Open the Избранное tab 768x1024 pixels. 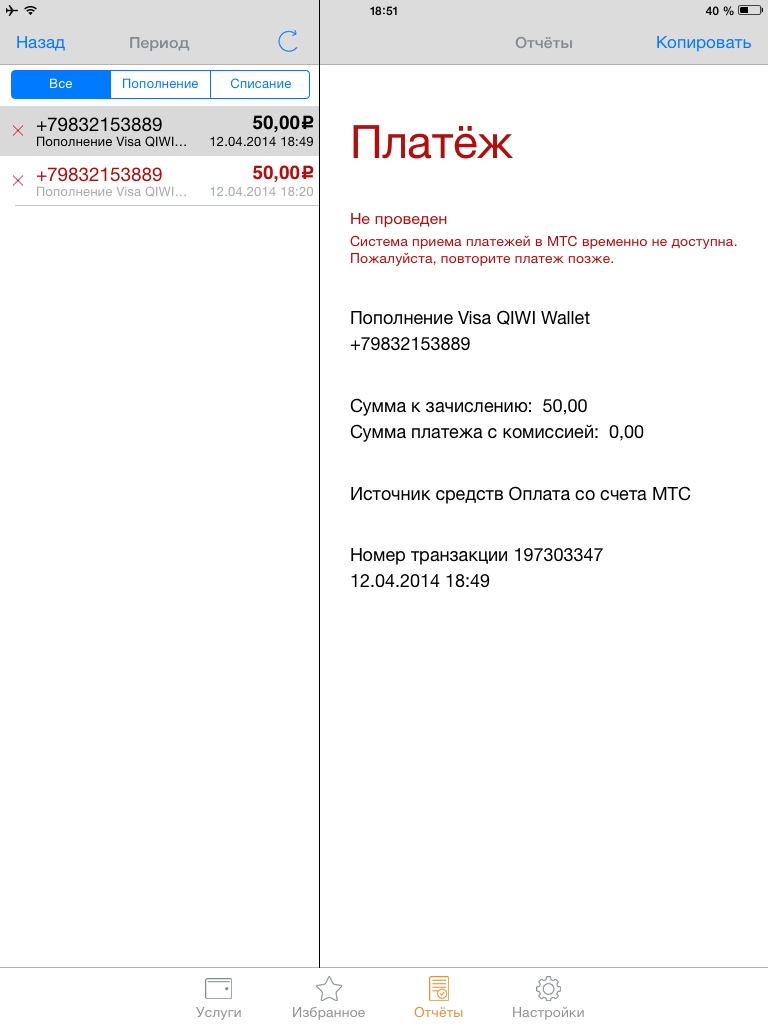coord(328,997)
